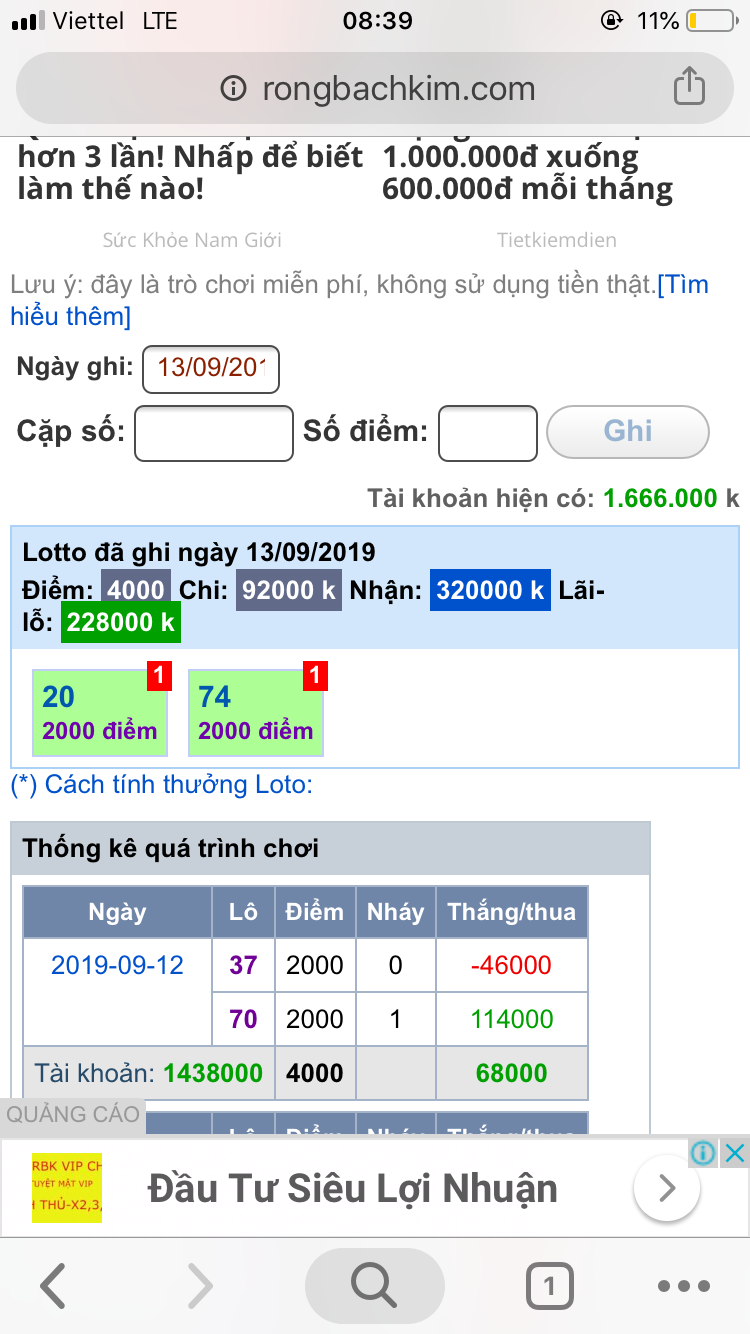The image size is (750, 1334).
Task: Close the bottom ad banner
Action: pyautogui.click(x=734, y=1153)
